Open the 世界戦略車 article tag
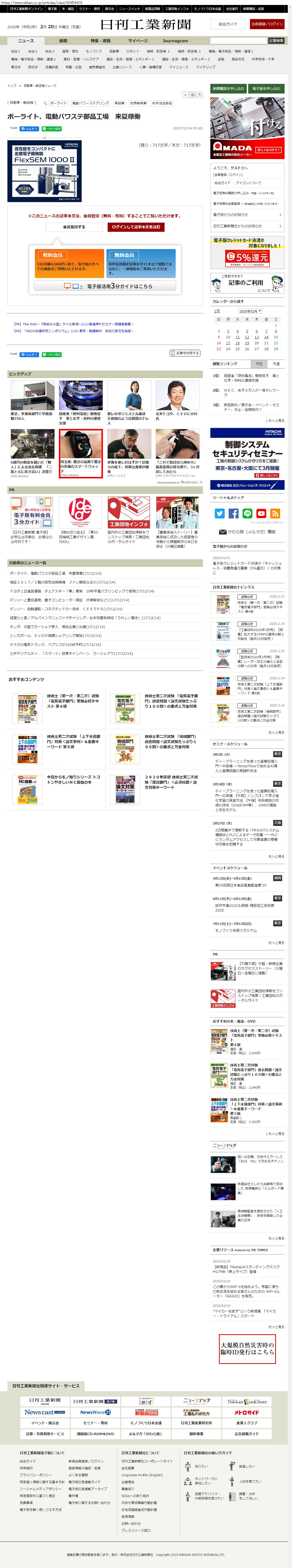Screen dimensions: 292x1568 138,103
